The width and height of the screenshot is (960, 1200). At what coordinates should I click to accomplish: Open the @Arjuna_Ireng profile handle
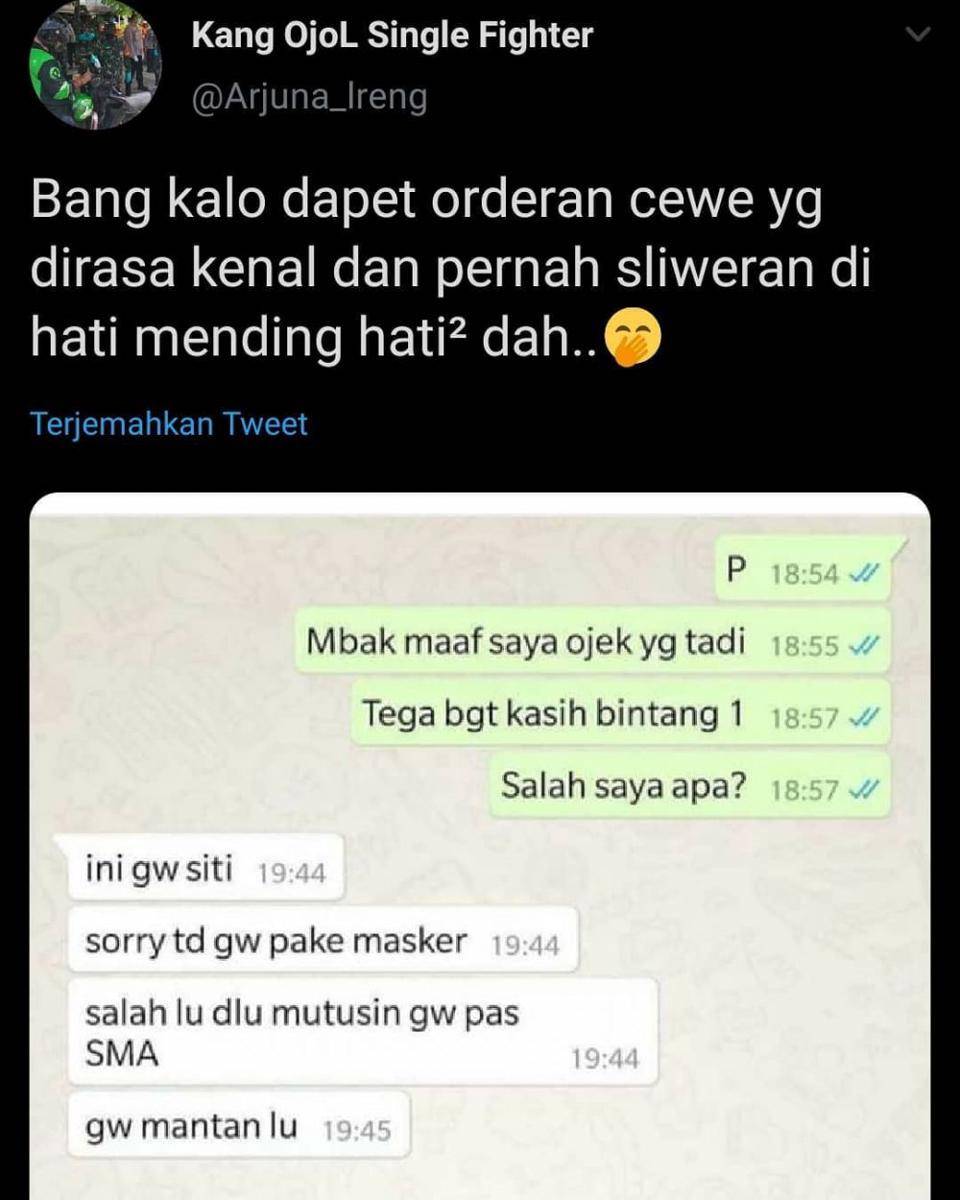point(308,97)
